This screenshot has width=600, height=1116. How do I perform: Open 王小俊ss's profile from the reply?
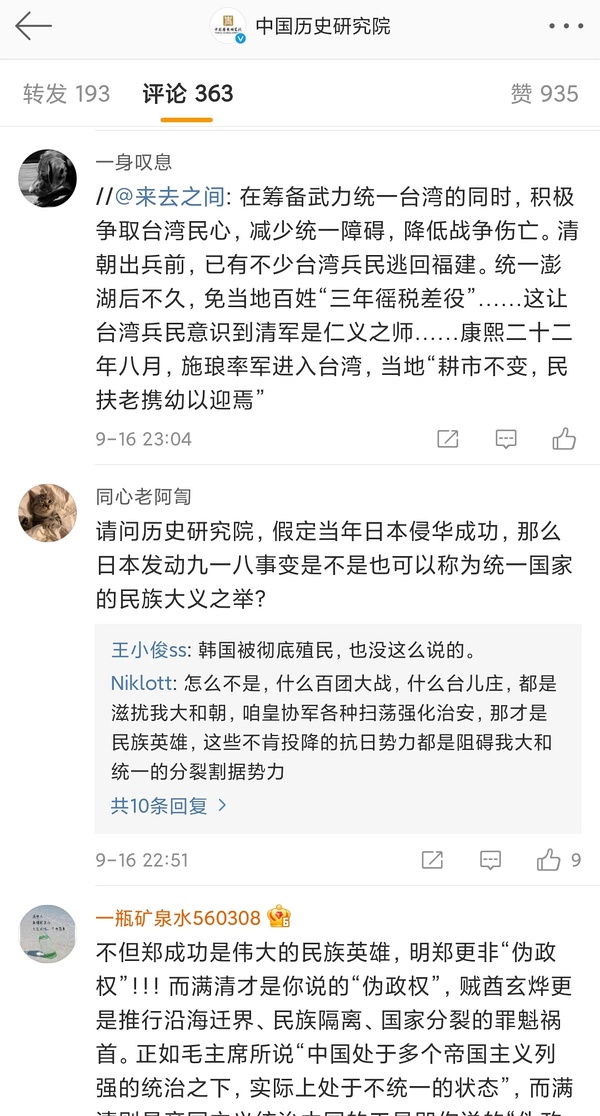[149, 650]
